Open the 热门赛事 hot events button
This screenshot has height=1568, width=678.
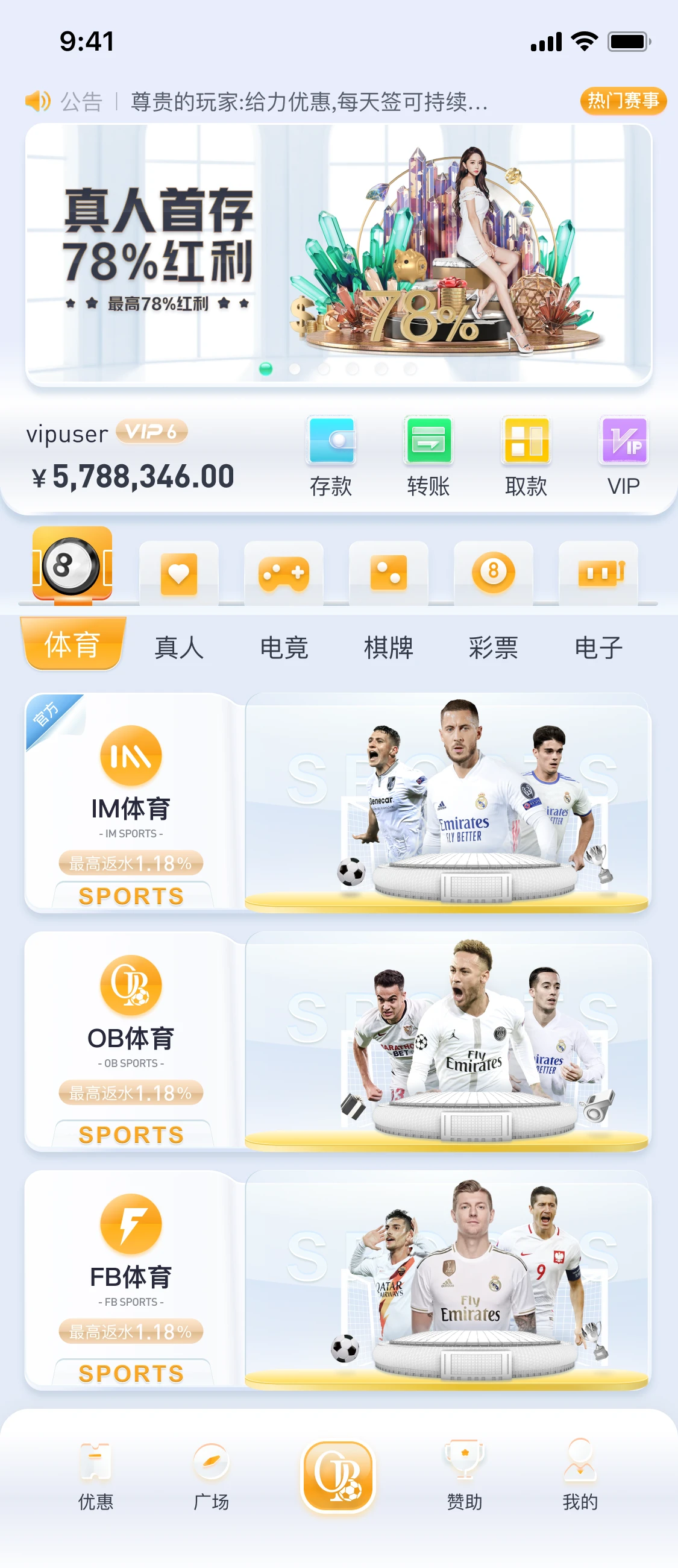click(x=623, y=101)
